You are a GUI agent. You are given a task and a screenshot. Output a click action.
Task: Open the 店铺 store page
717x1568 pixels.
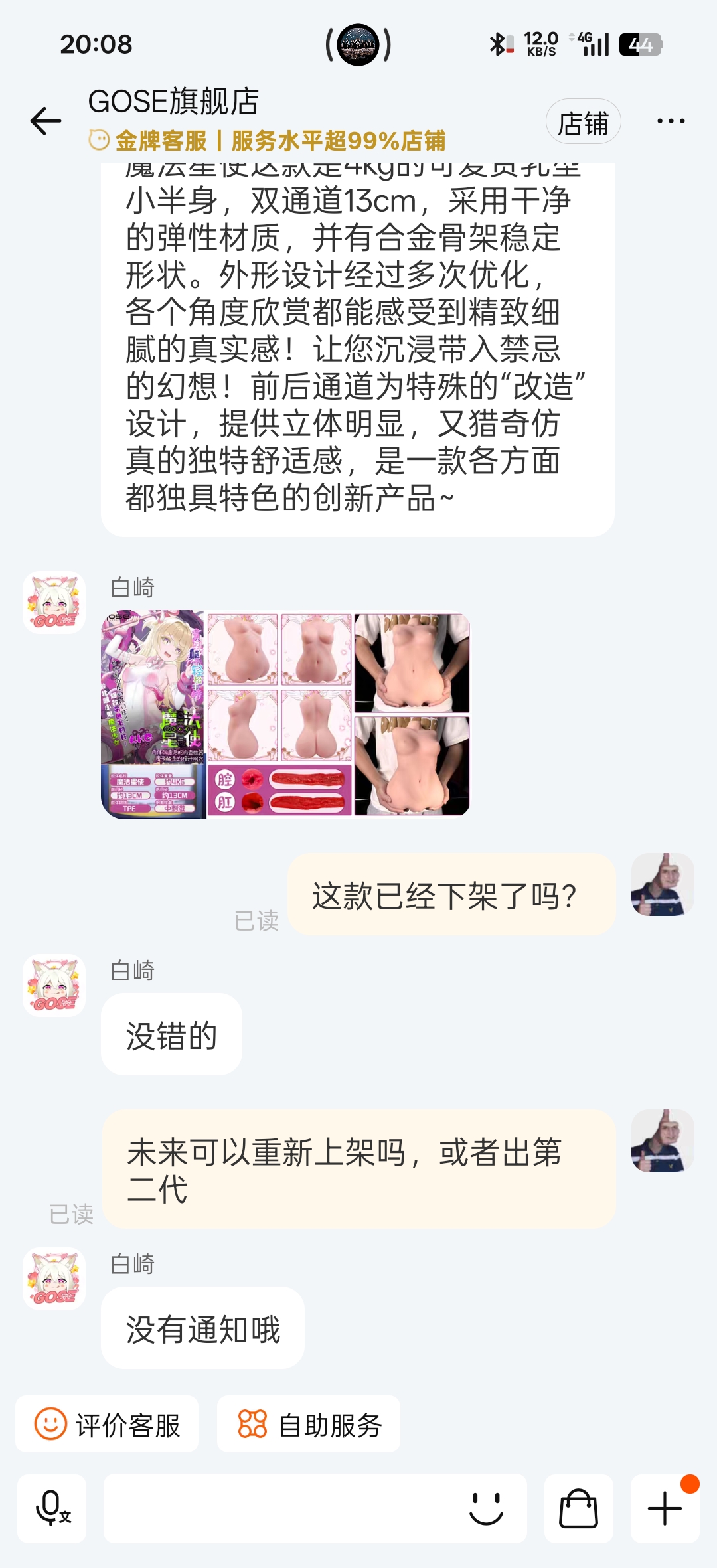583,122
